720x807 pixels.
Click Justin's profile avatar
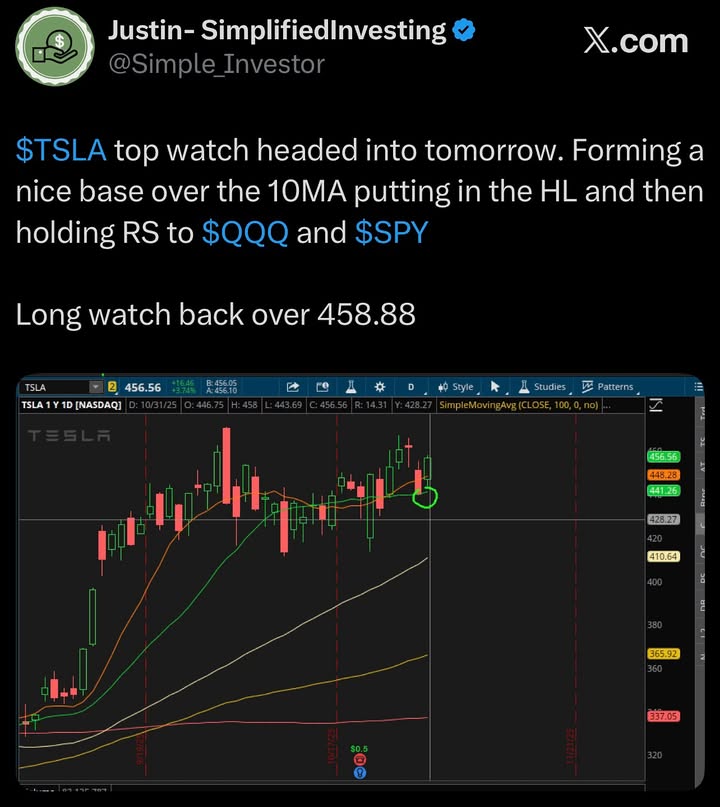coord(54,45)
